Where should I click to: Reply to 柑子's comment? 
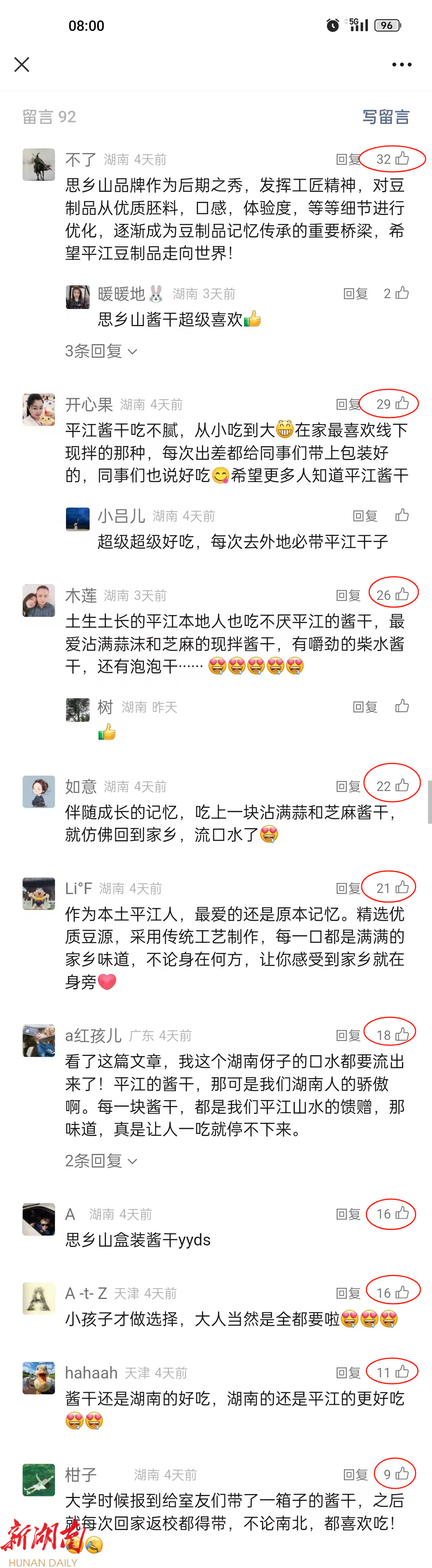tap(355, 1474)
